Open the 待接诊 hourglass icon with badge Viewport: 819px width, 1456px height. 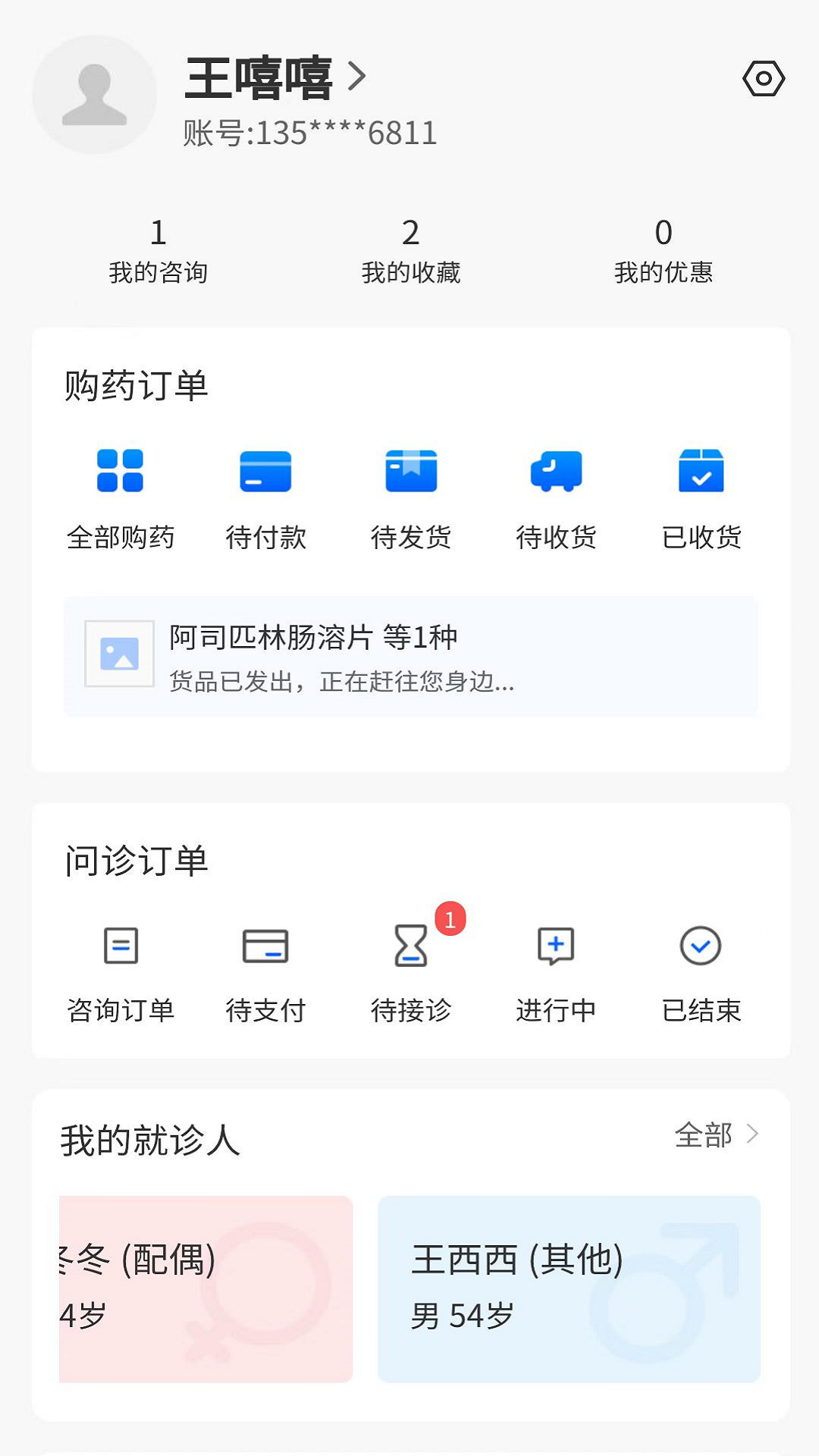tap(410, 946)
